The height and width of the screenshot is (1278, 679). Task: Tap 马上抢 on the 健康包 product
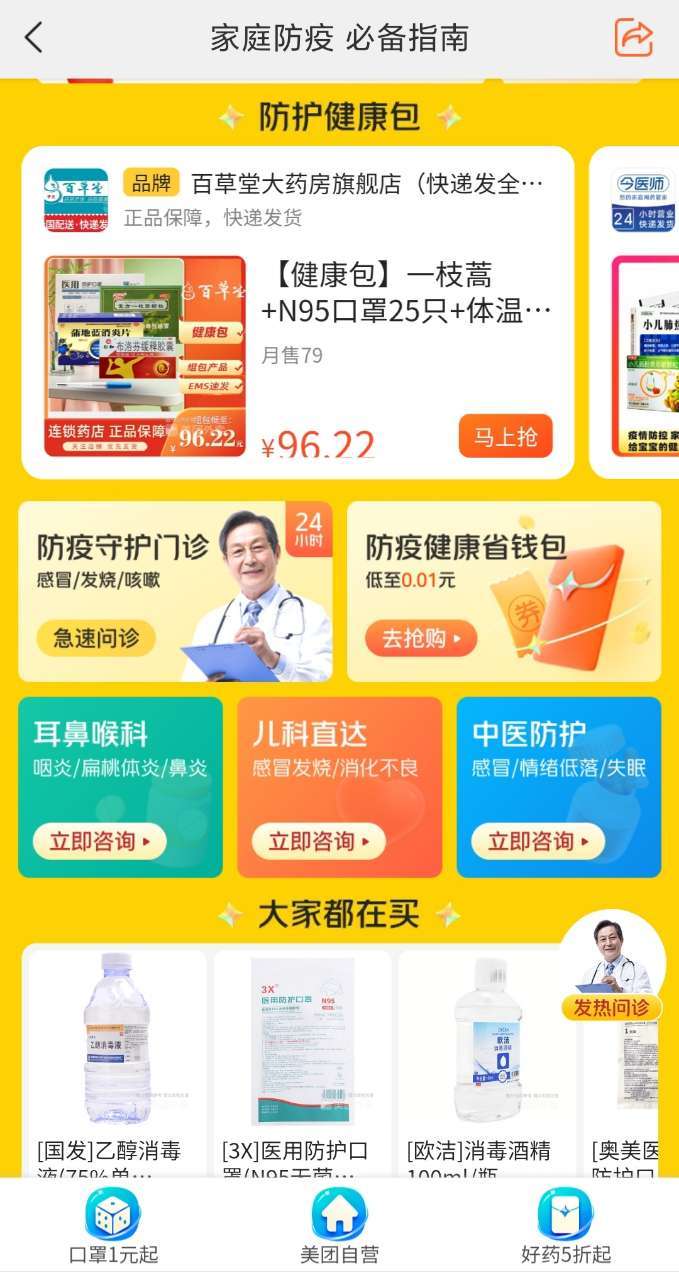coord(505,437)
